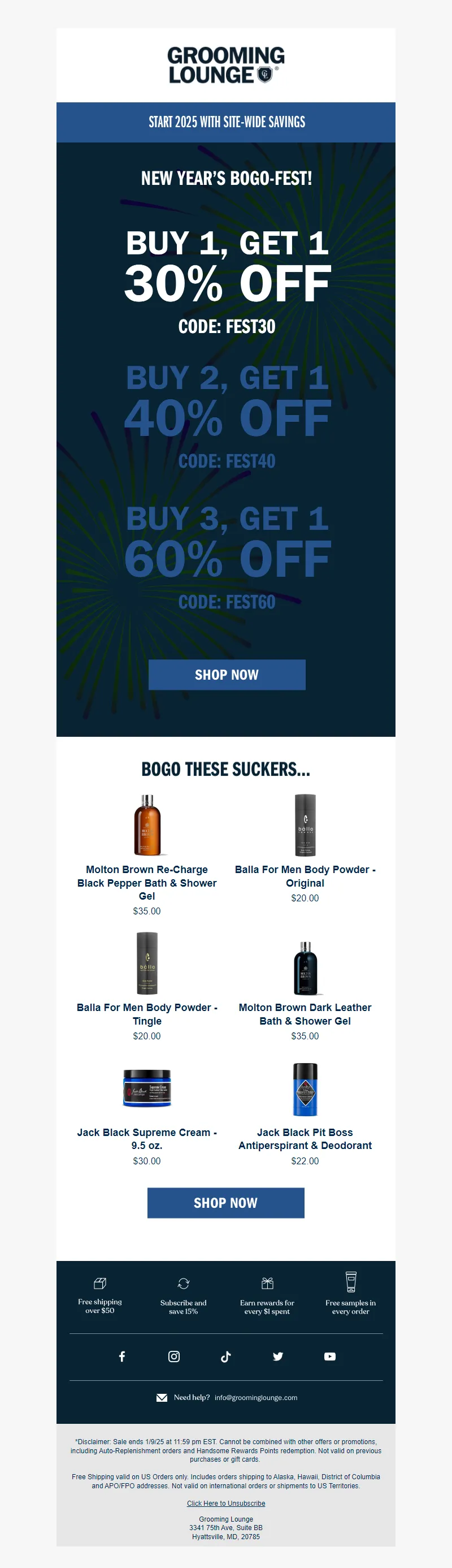Email info@groominglounge.com for help

tap(255, 1398)
